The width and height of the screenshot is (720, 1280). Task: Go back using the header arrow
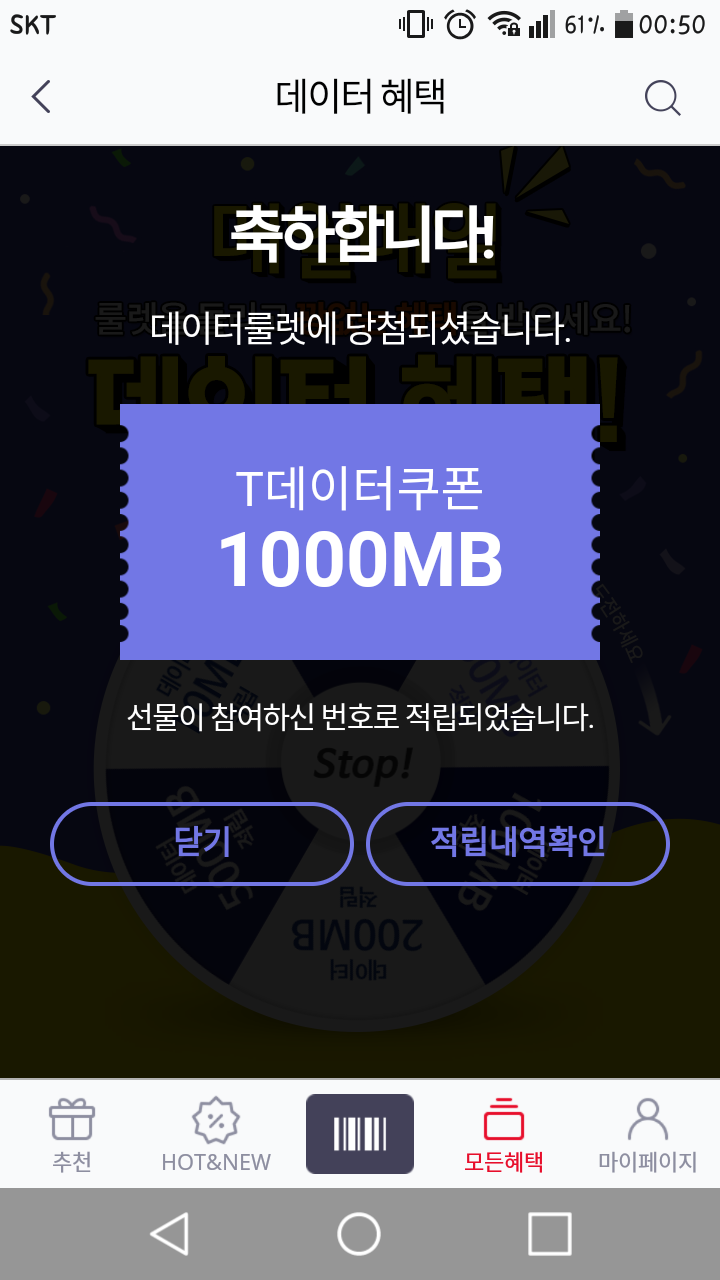point(41,97)
